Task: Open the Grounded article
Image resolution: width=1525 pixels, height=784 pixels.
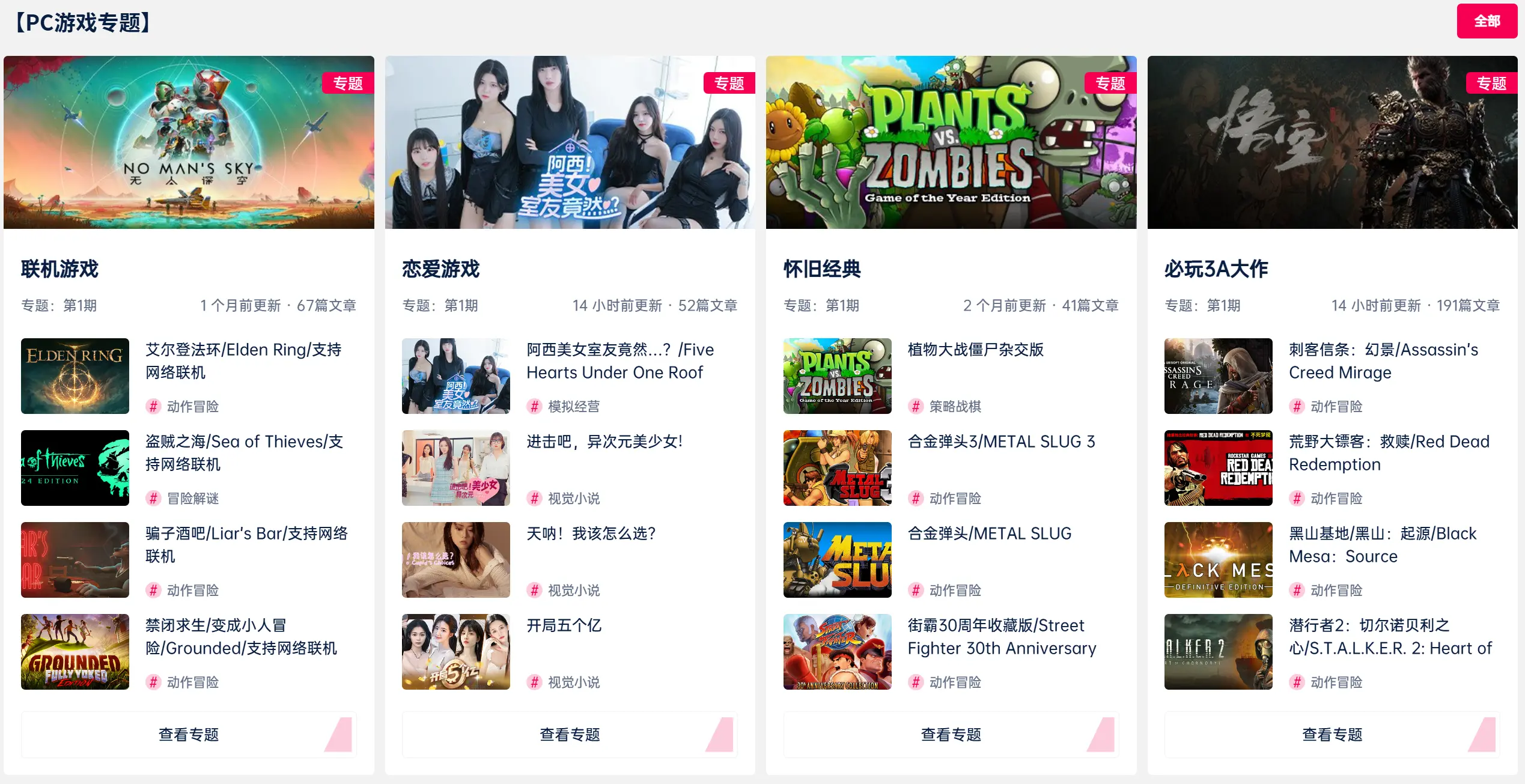Action: click(240, 636)
